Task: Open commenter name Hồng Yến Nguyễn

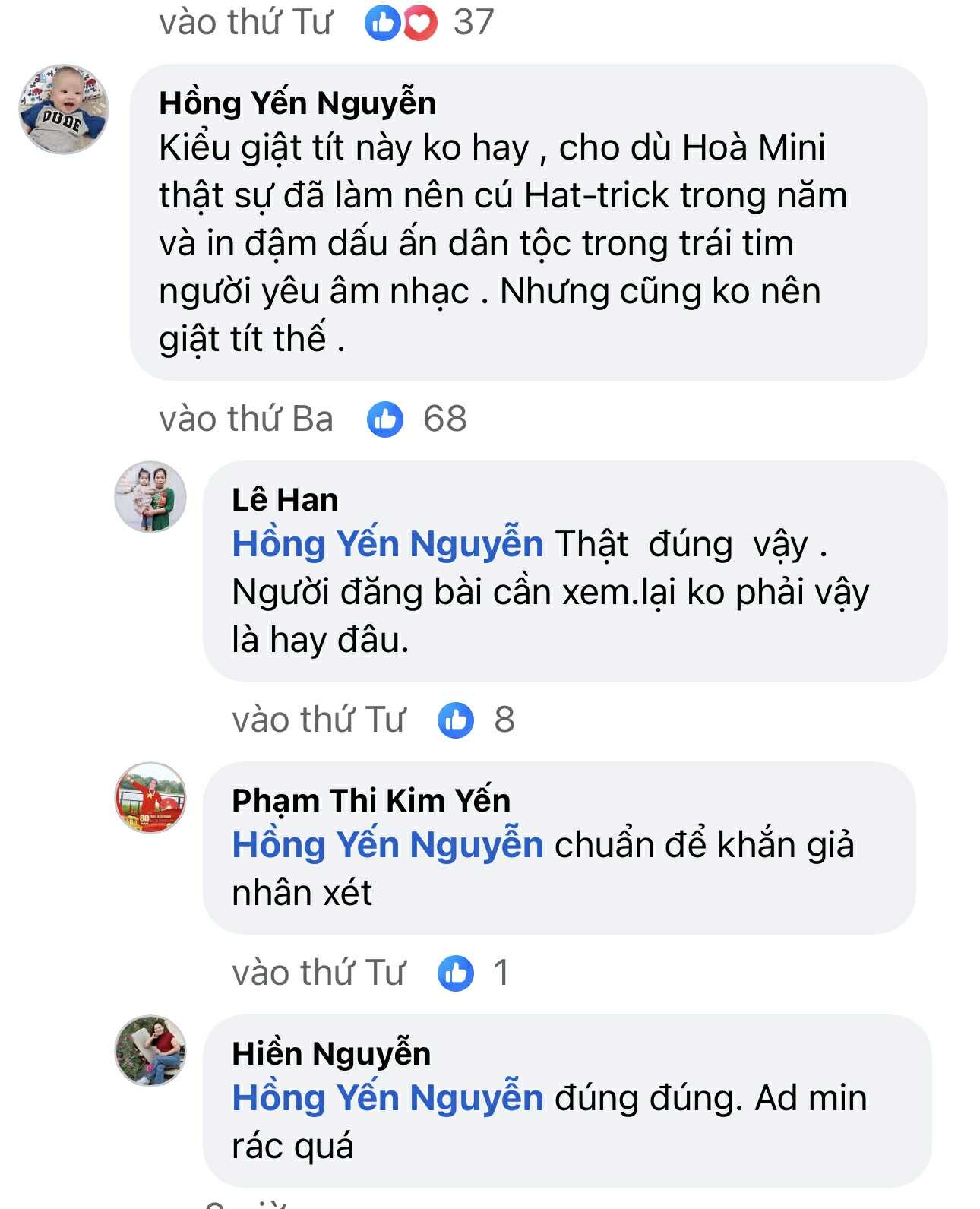Action: pos(297,103)
